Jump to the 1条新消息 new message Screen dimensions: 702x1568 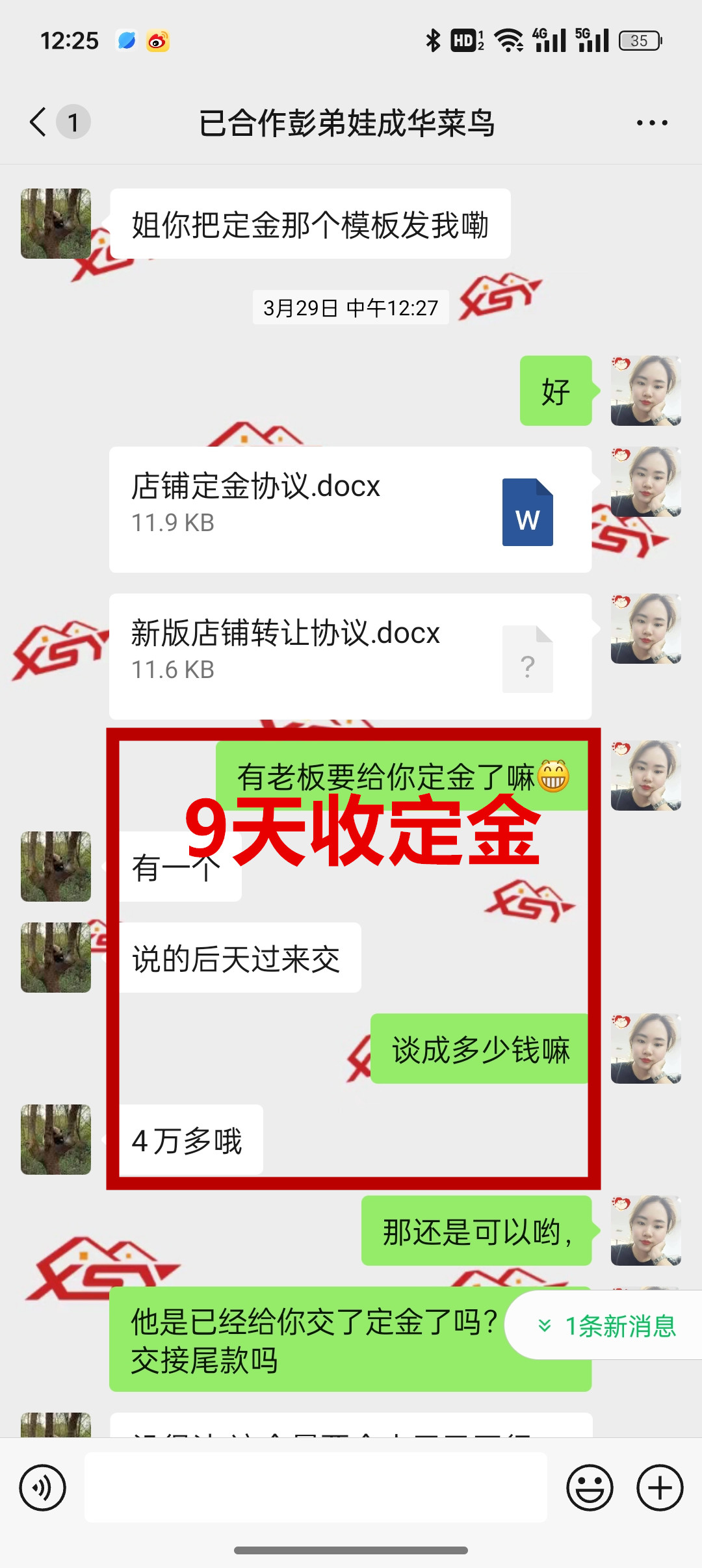tap(608, 1326)
